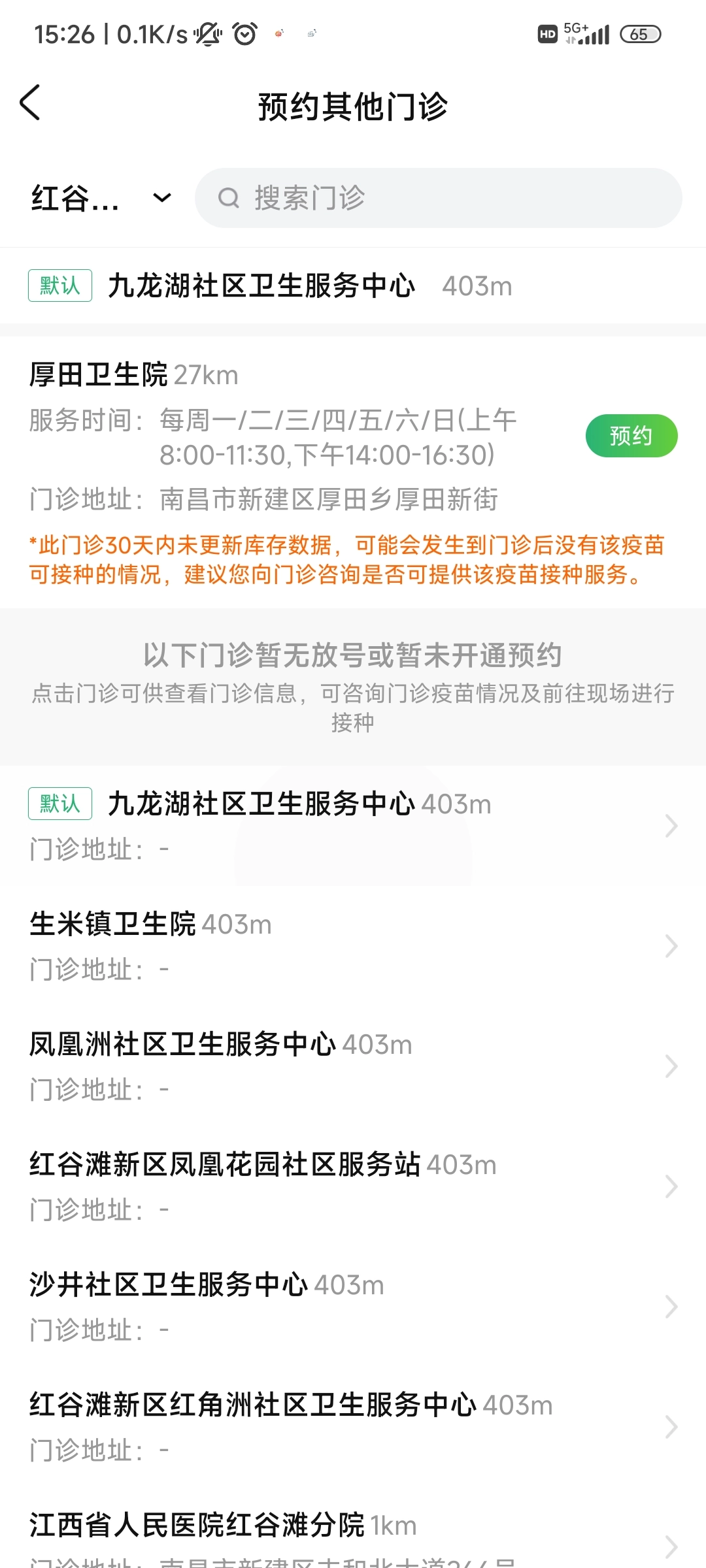This screenshot has height=1568, width=706.
Task: Open 生米镇卫生院 clinic details
Action: pyautogui.click(x=353, y=945)
